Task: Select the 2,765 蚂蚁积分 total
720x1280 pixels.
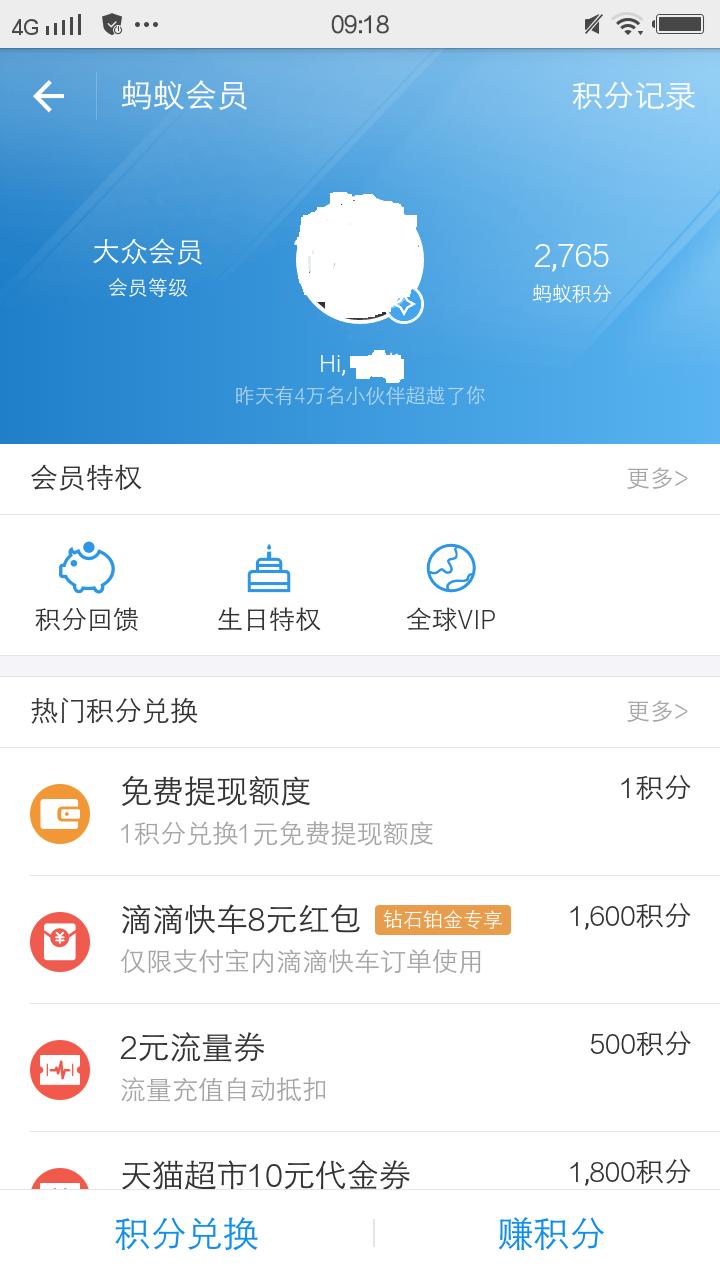Action: click(x=572, y=257)
